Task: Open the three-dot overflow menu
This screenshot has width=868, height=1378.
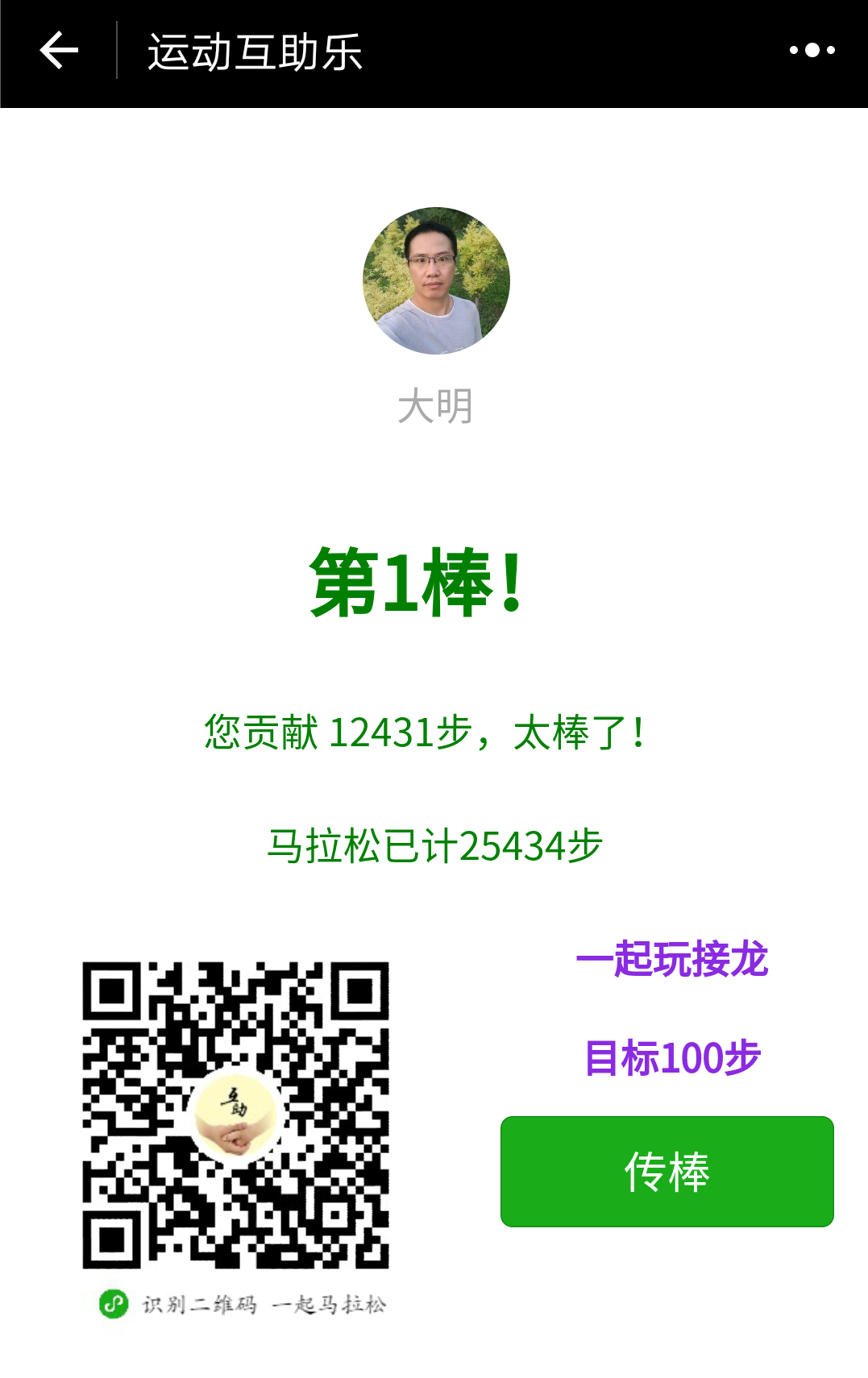Action: click(812, 51)
